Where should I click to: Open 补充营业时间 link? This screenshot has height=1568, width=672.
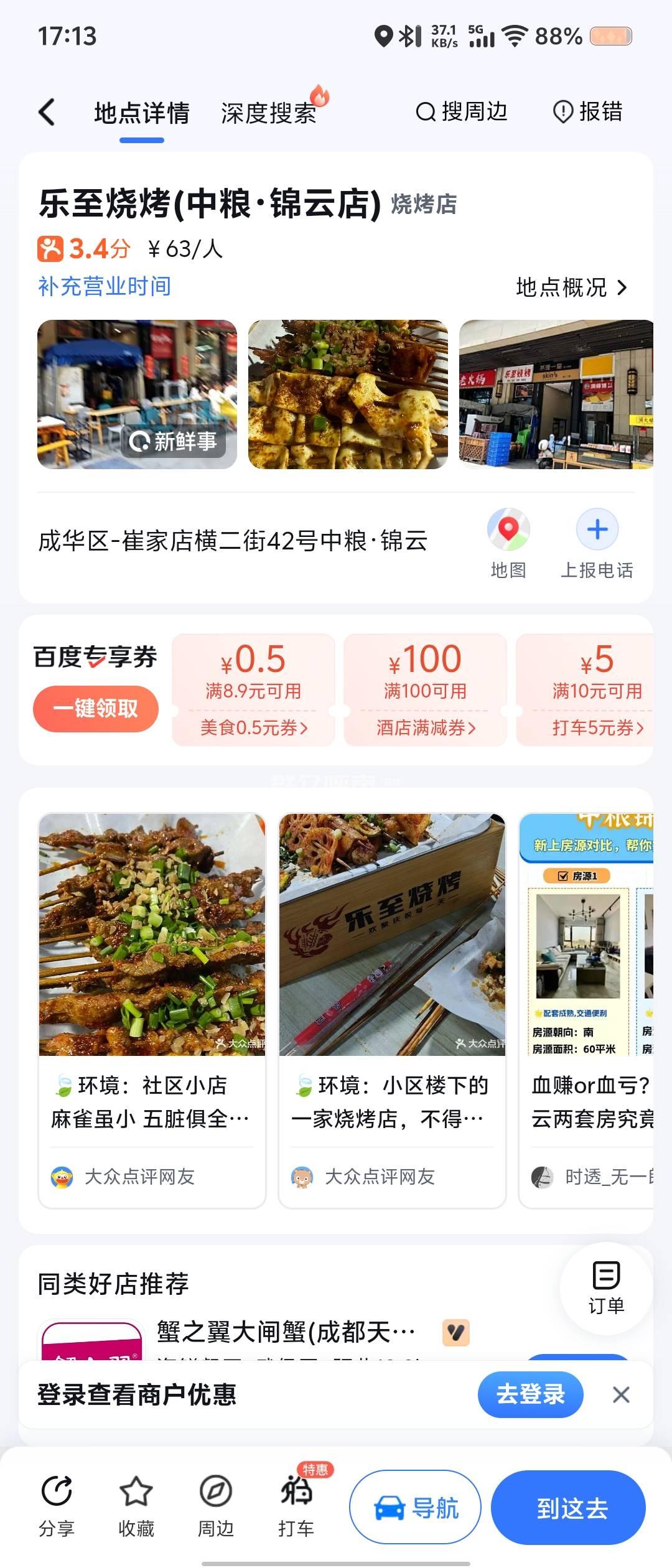click(x=105, y=286)
